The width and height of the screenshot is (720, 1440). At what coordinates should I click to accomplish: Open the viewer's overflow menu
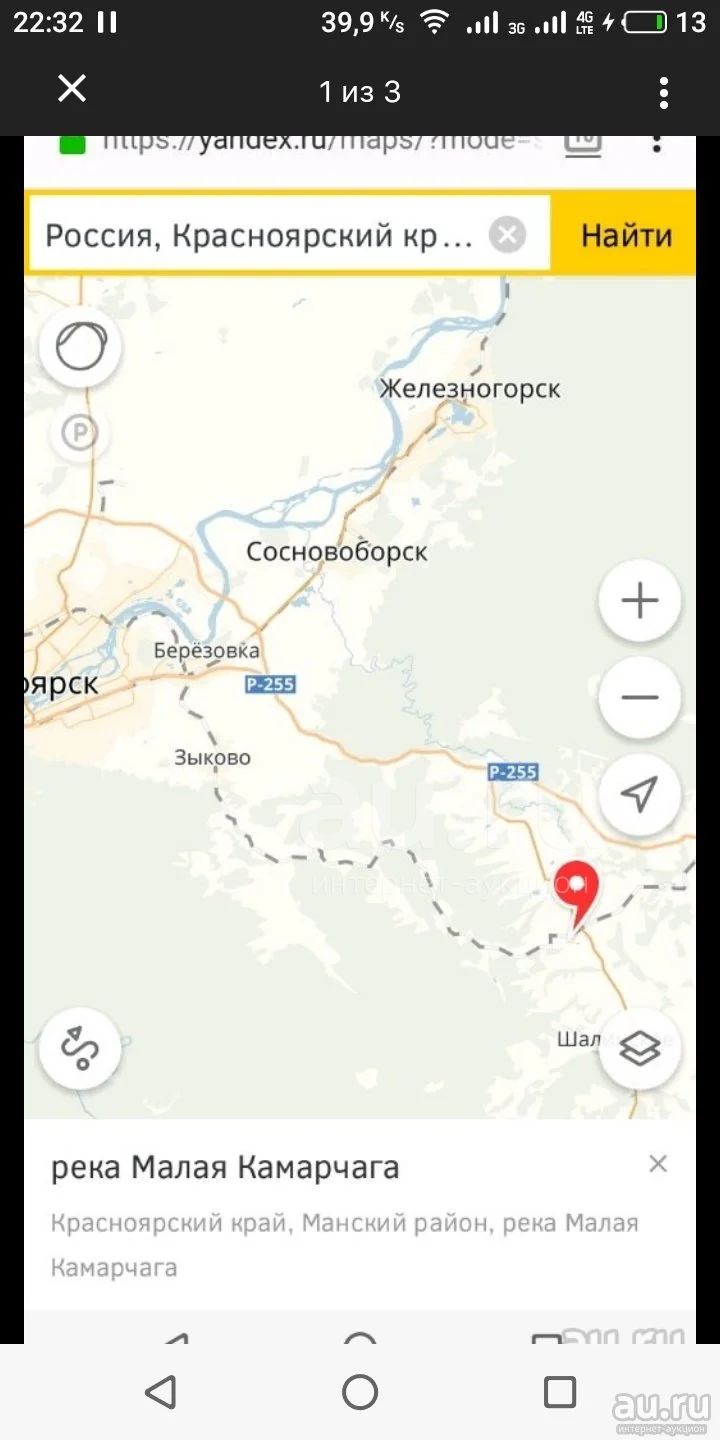tap(664, 92)
